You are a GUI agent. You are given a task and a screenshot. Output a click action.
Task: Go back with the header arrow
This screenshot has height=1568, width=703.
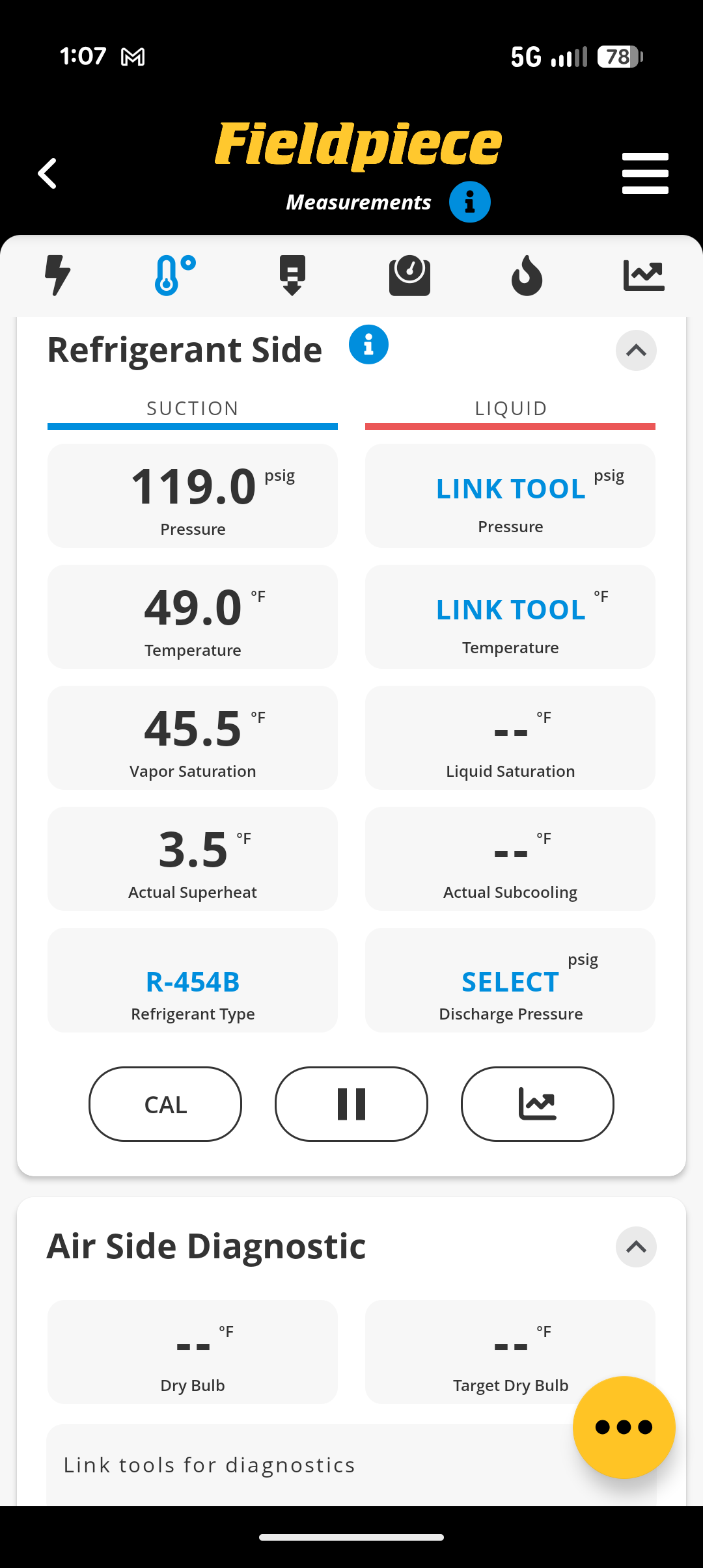click(47, 173)
